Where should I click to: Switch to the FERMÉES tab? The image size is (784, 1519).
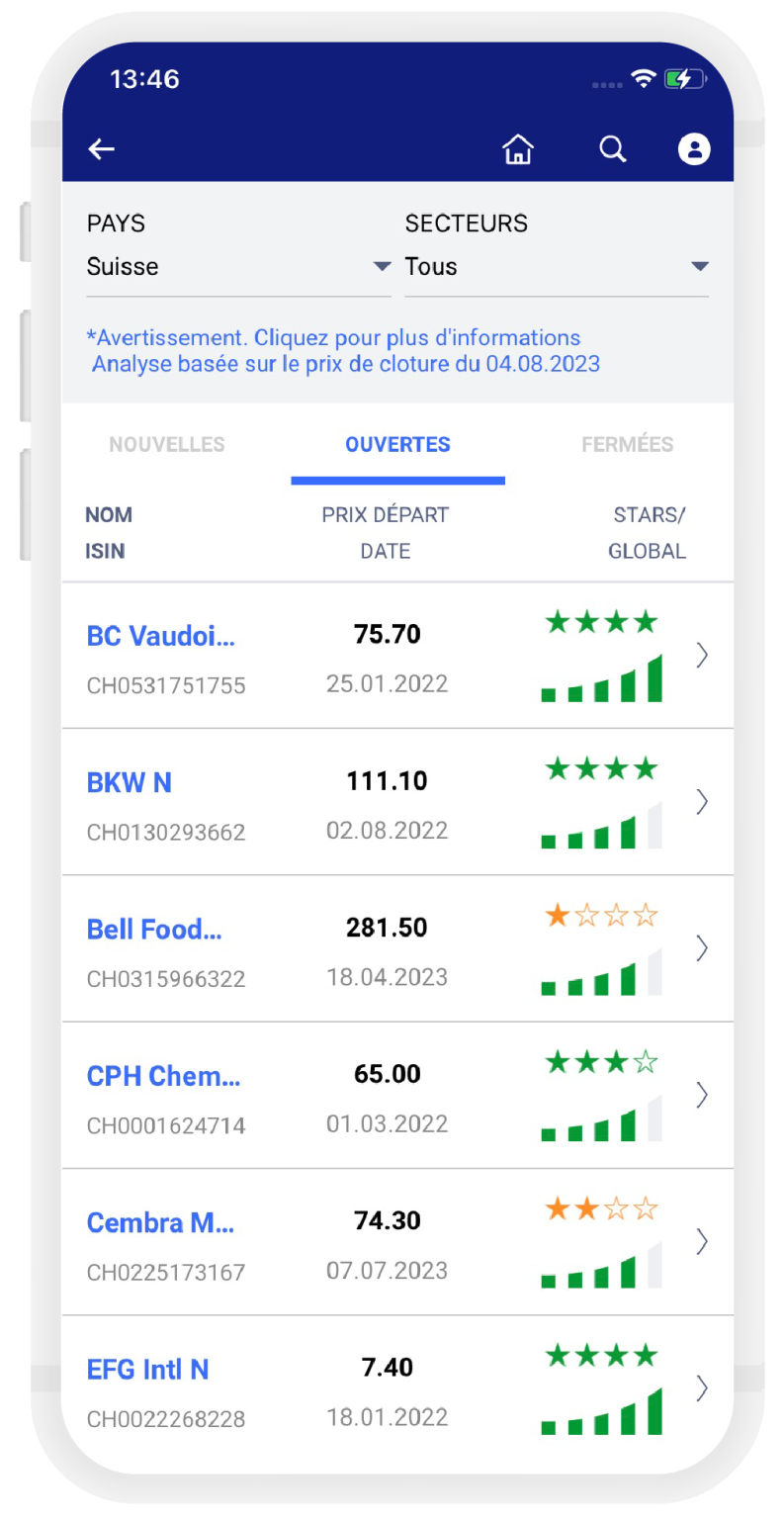(x=627, y=444)
